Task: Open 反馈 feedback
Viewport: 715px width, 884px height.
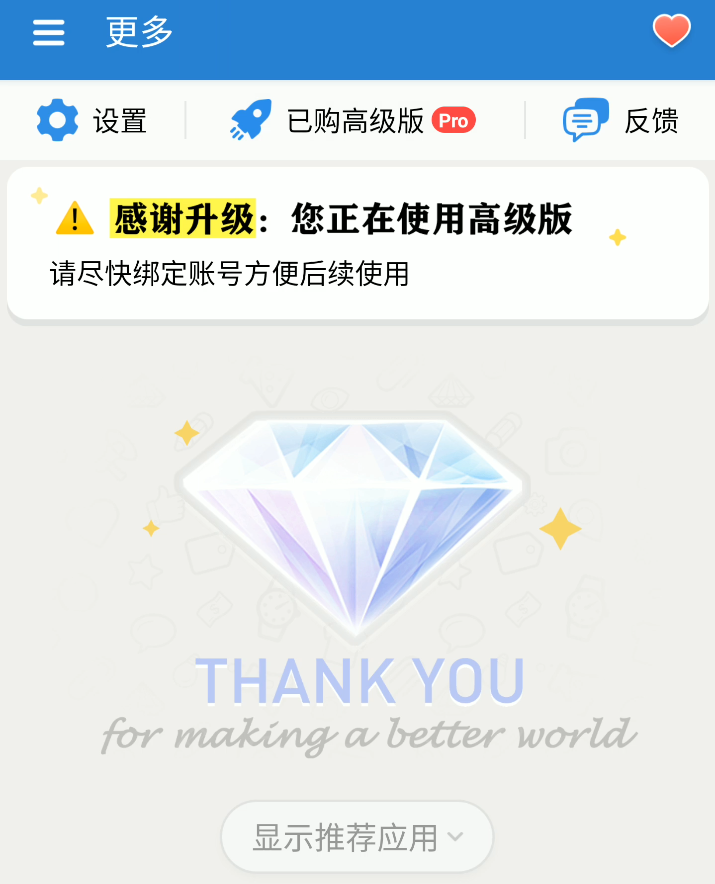Action: [620, 121]
